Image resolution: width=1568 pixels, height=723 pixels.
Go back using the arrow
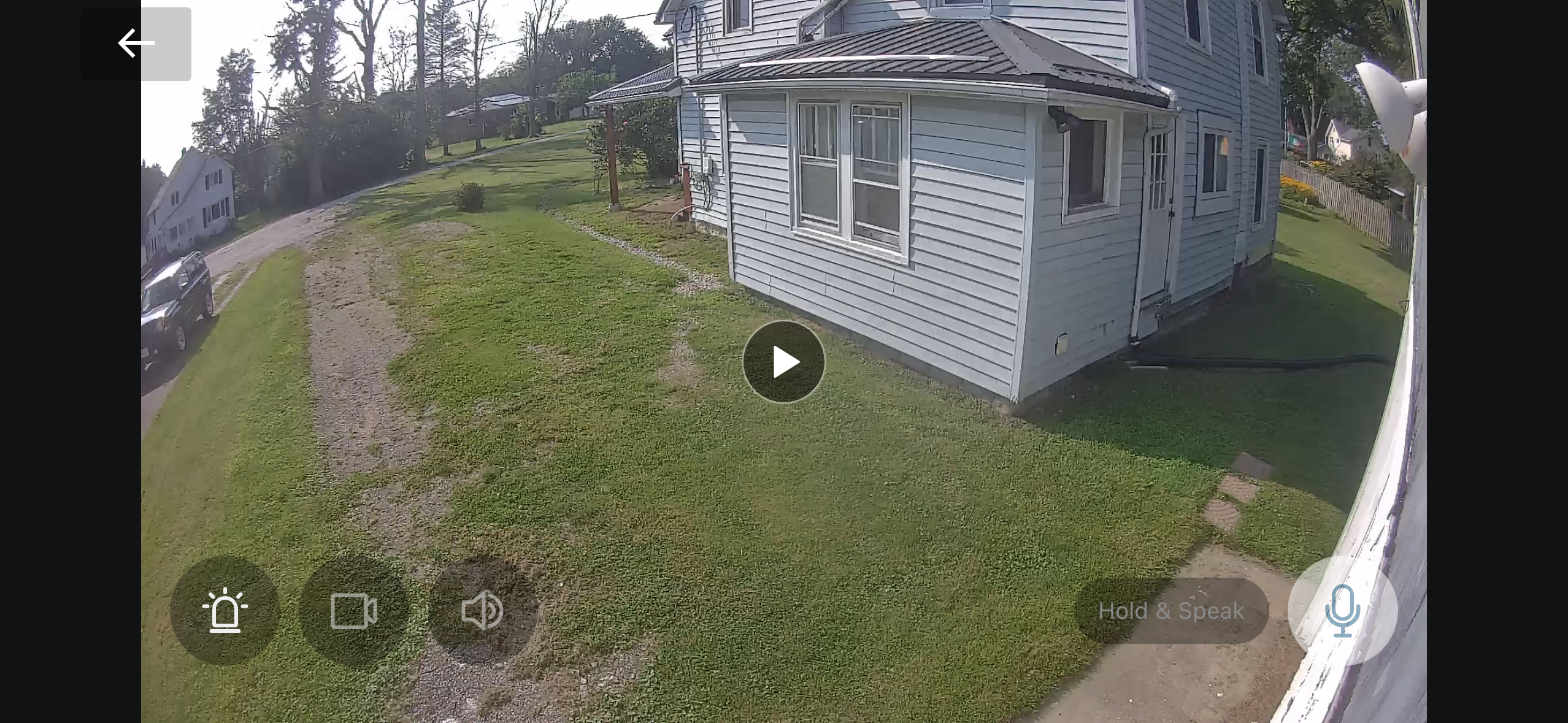click(x=136, y=44)
